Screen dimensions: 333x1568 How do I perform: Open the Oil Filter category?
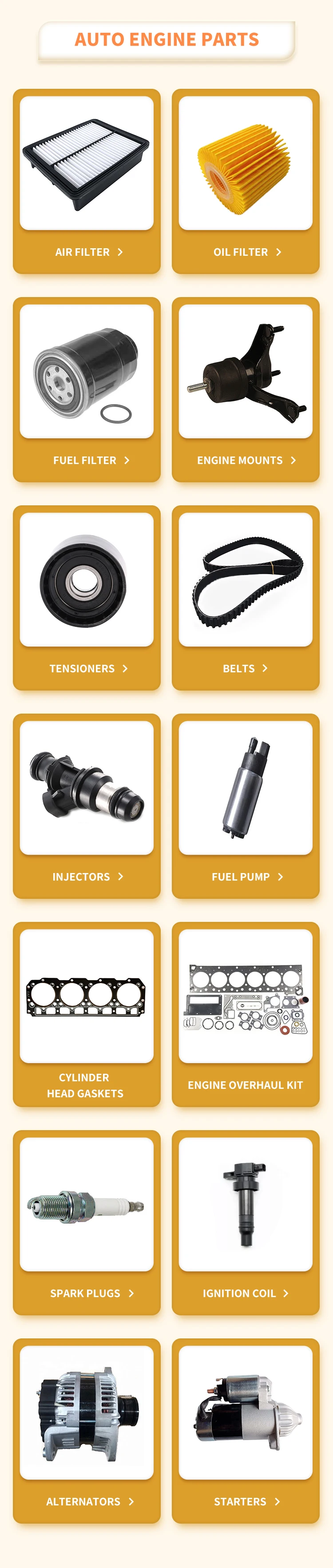coord(246,181)
